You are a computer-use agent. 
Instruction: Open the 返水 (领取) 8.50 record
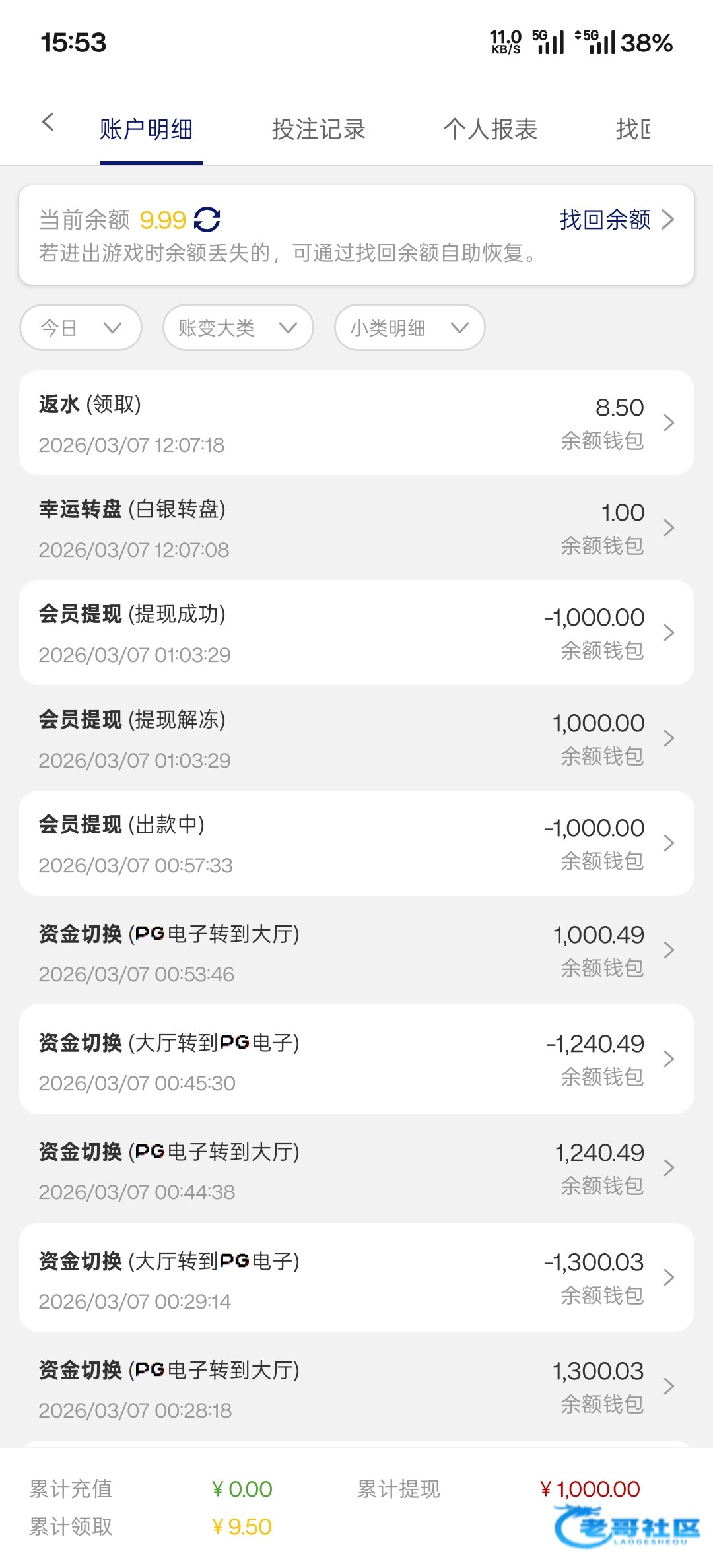pyautogui.click(x=356, y=423)
